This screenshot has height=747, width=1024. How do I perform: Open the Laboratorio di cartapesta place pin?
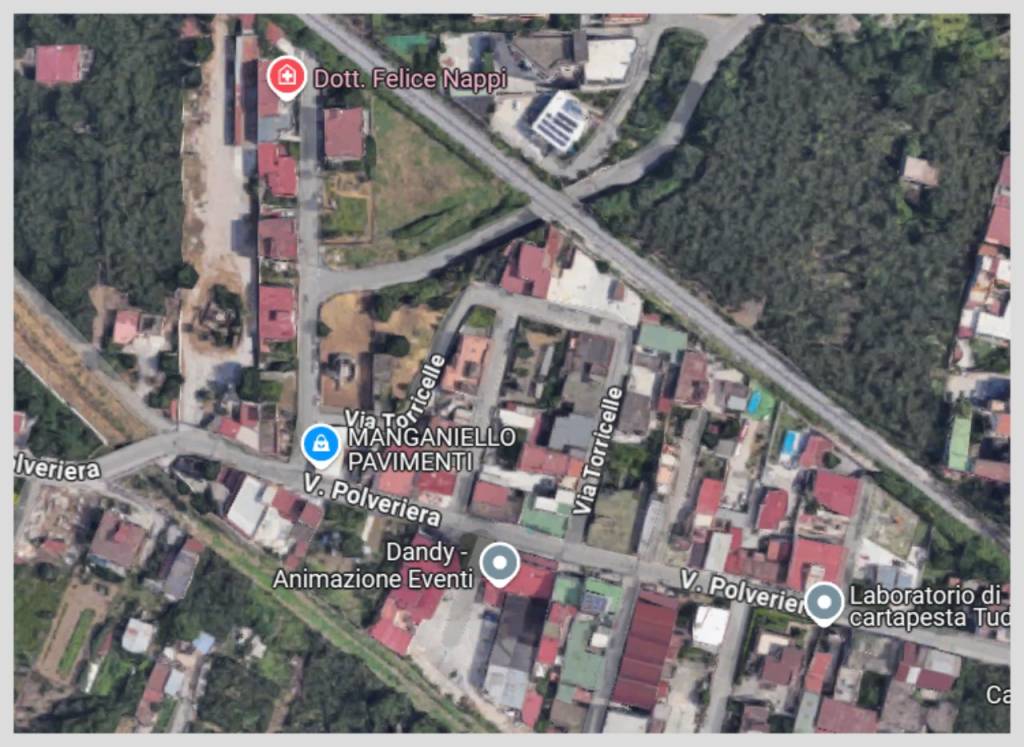(824, 602)
